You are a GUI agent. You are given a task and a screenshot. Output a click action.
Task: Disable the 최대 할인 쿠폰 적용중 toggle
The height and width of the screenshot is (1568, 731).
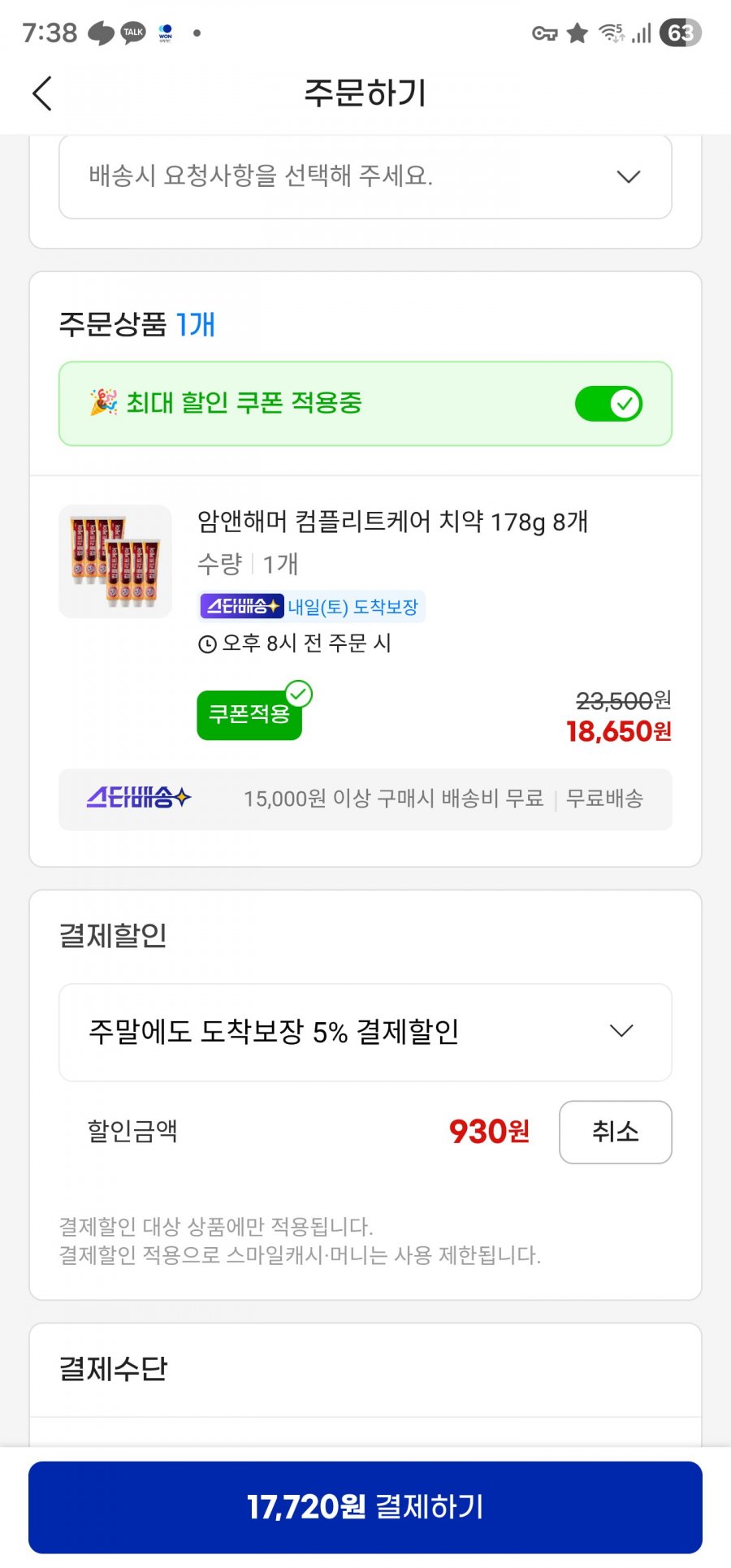[608, 404]
